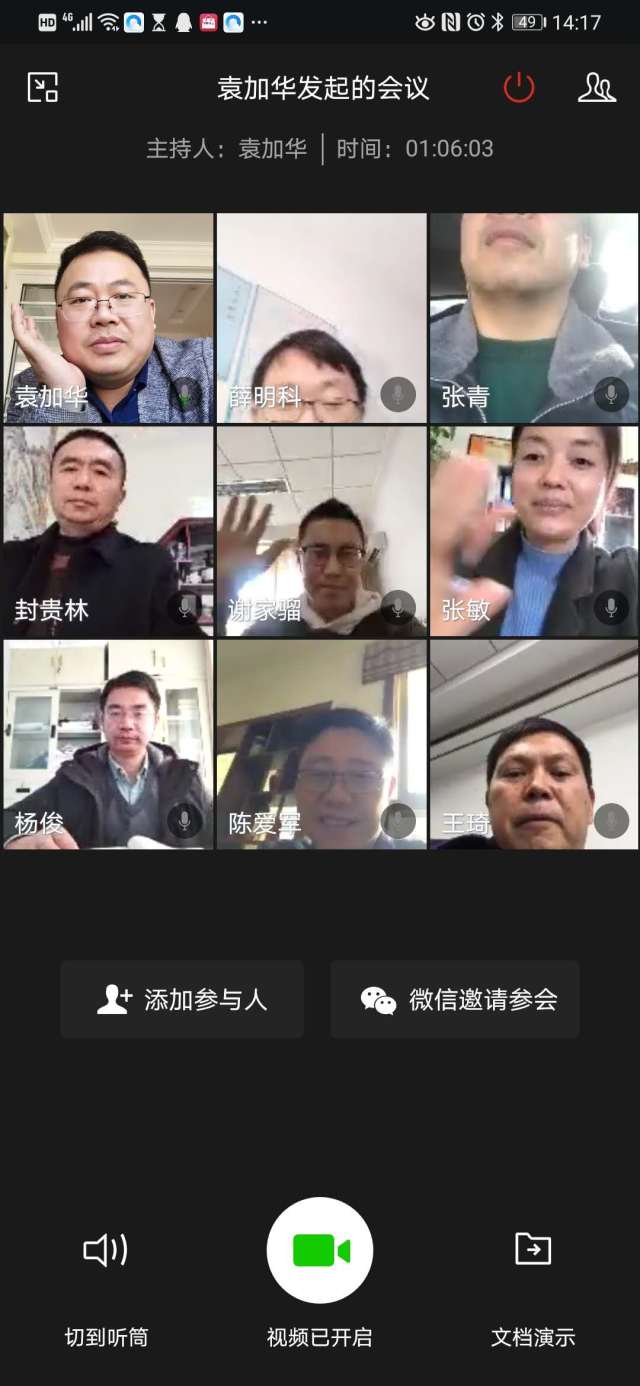Open 张敏's video tile
The image size is (640, 1386).
pyautogui.click(x=534, y=531)
